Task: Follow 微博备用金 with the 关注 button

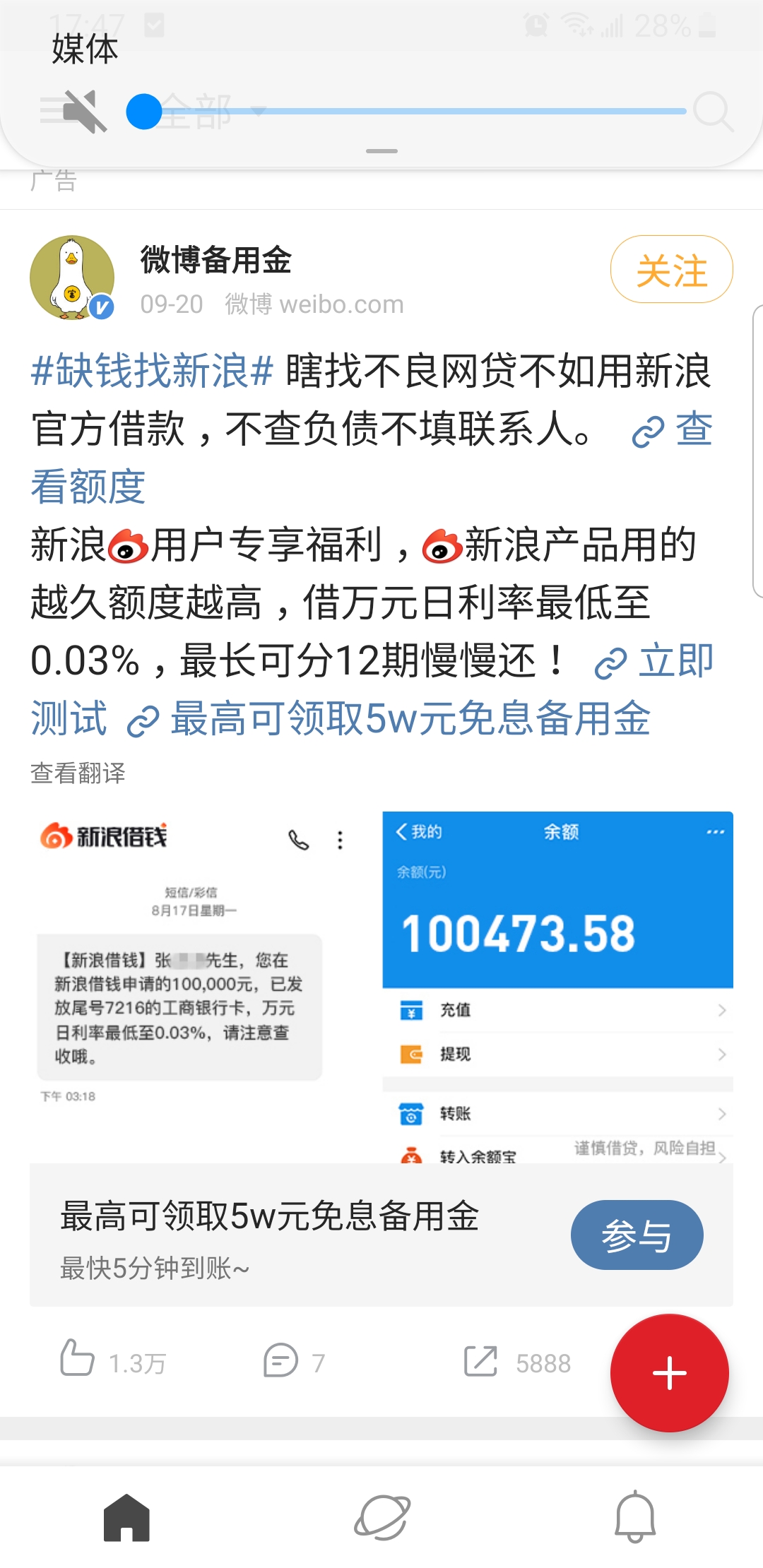Action: click(x=671, y=270)
